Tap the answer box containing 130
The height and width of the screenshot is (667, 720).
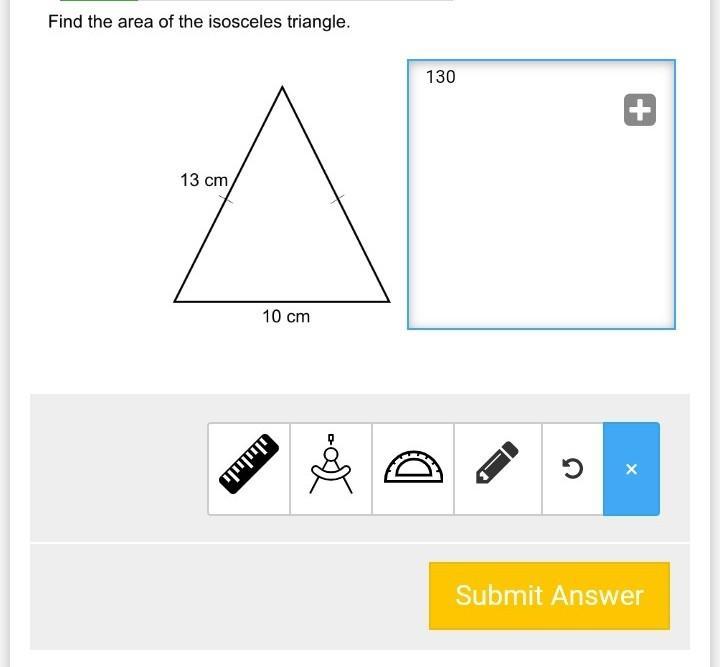tap(540, 210)
